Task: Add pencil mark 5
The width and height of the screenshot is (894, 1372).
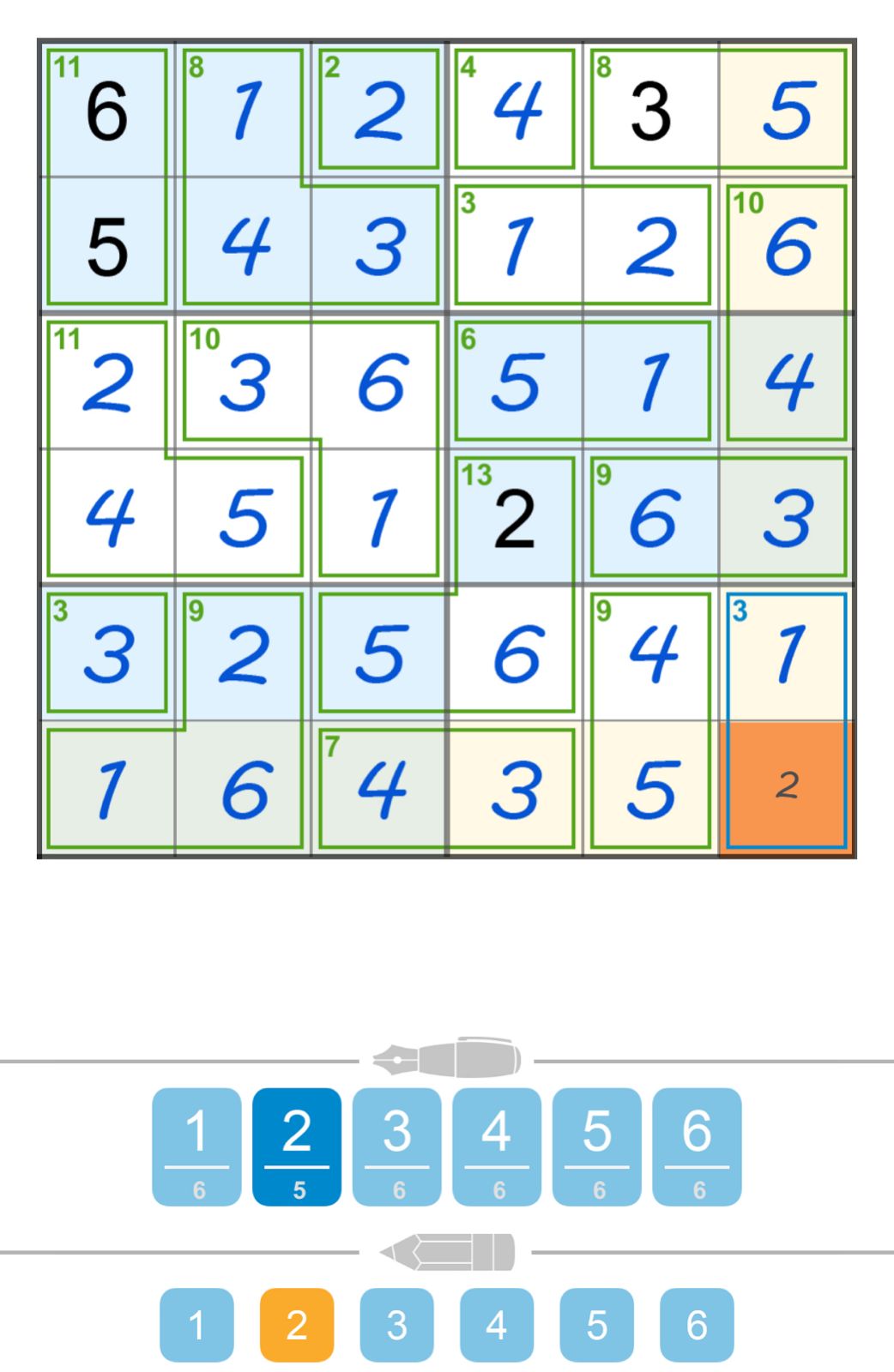Action: point(597,1325)
